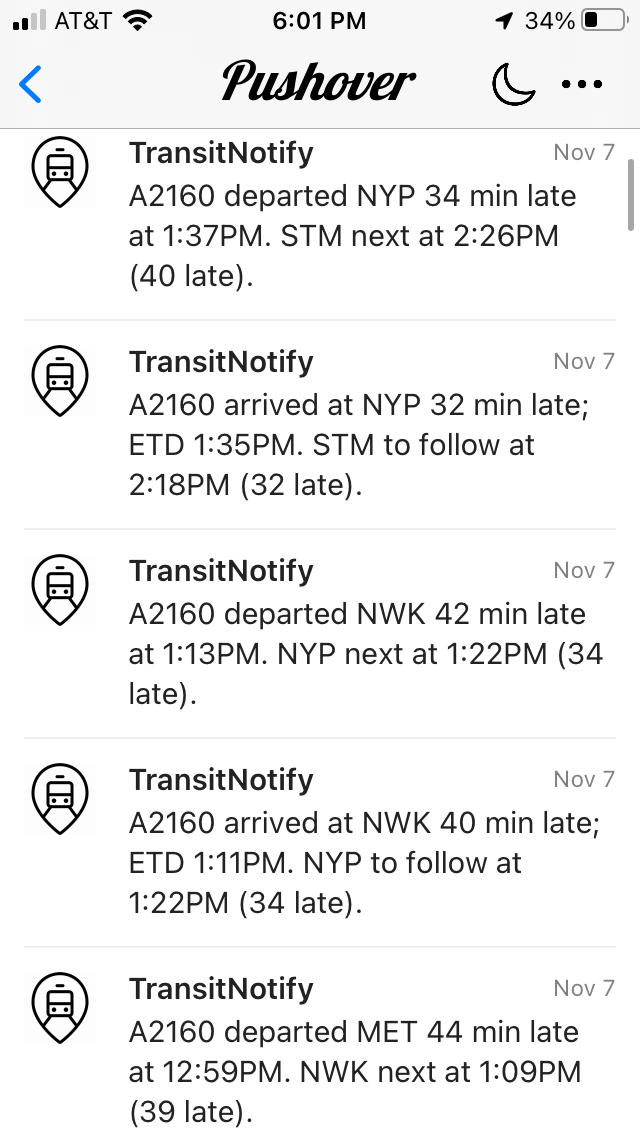Open message about A2160 arrived at NWK
This screenshot has width=640, height=1136.
(x=320, y=843)
